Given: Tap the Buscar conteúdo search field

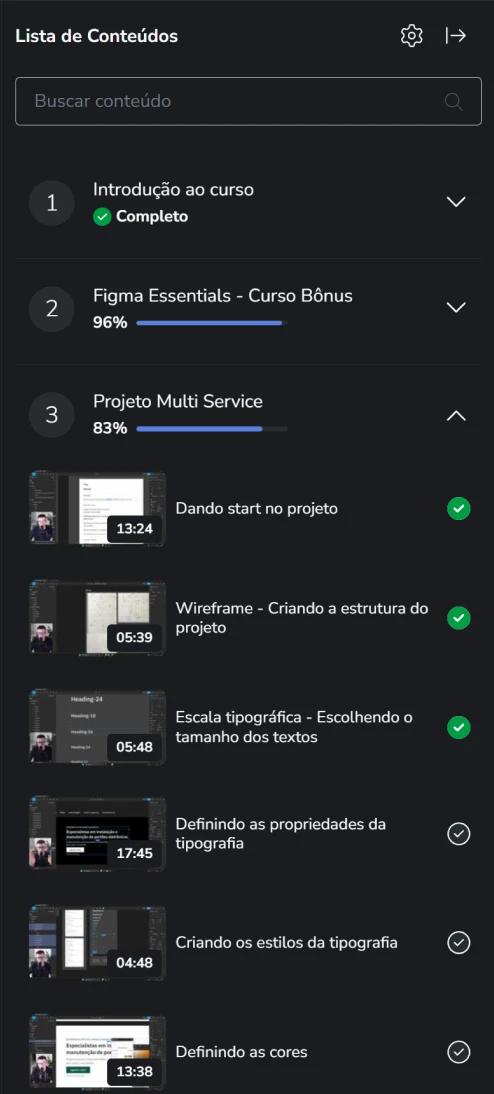Looking at the screenshot, I should (248, 101).
